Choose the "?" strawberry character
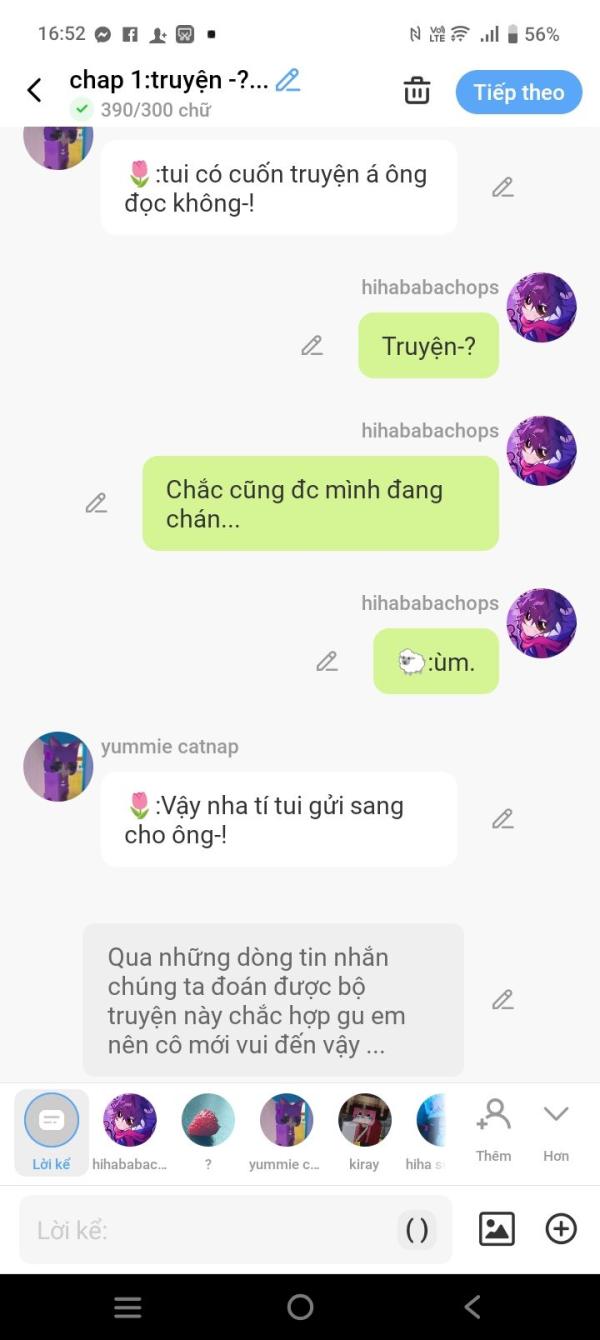Screen dimensions: 600x1340 tap(208, 1130)
